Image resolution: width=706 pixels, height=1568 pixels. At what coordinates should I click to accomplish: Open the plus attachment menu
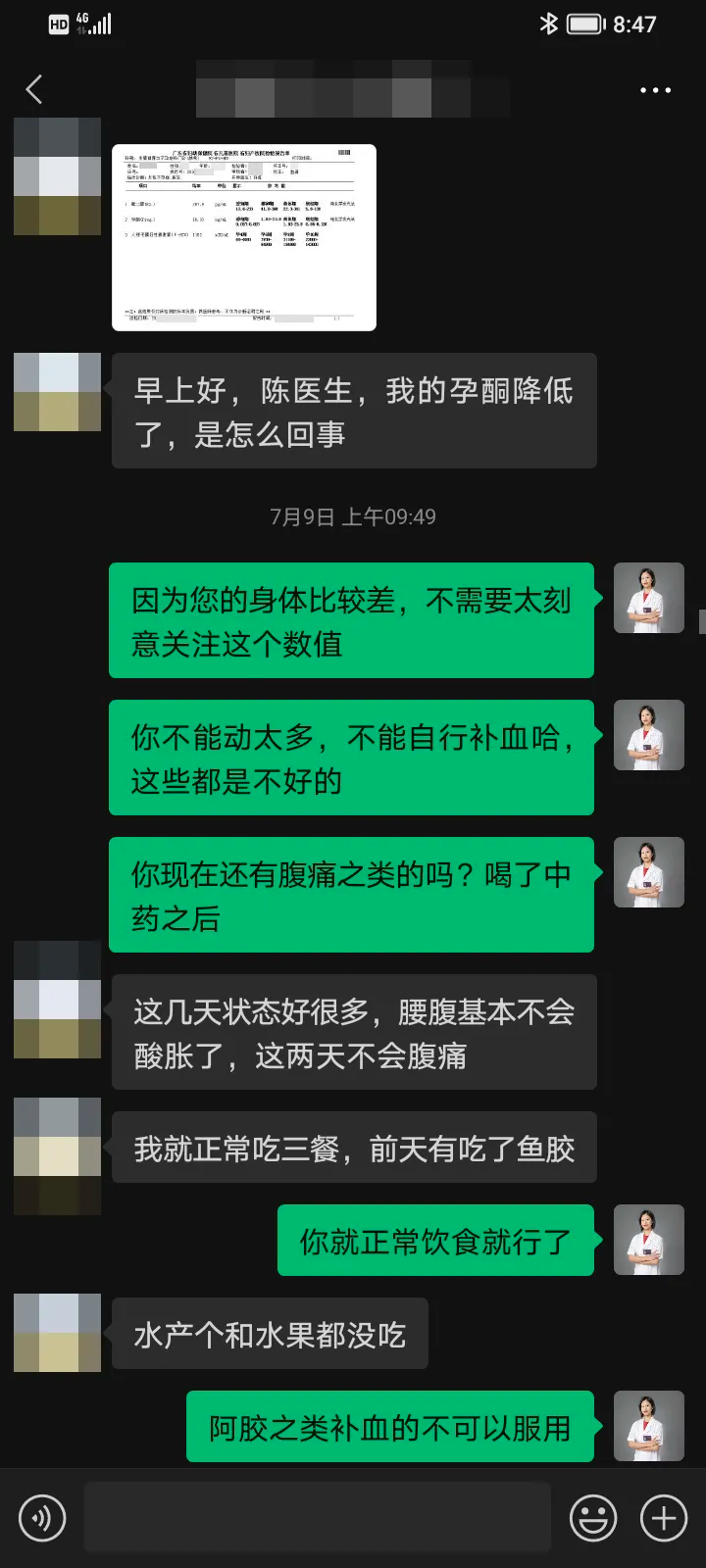(x=664, y=1519)
